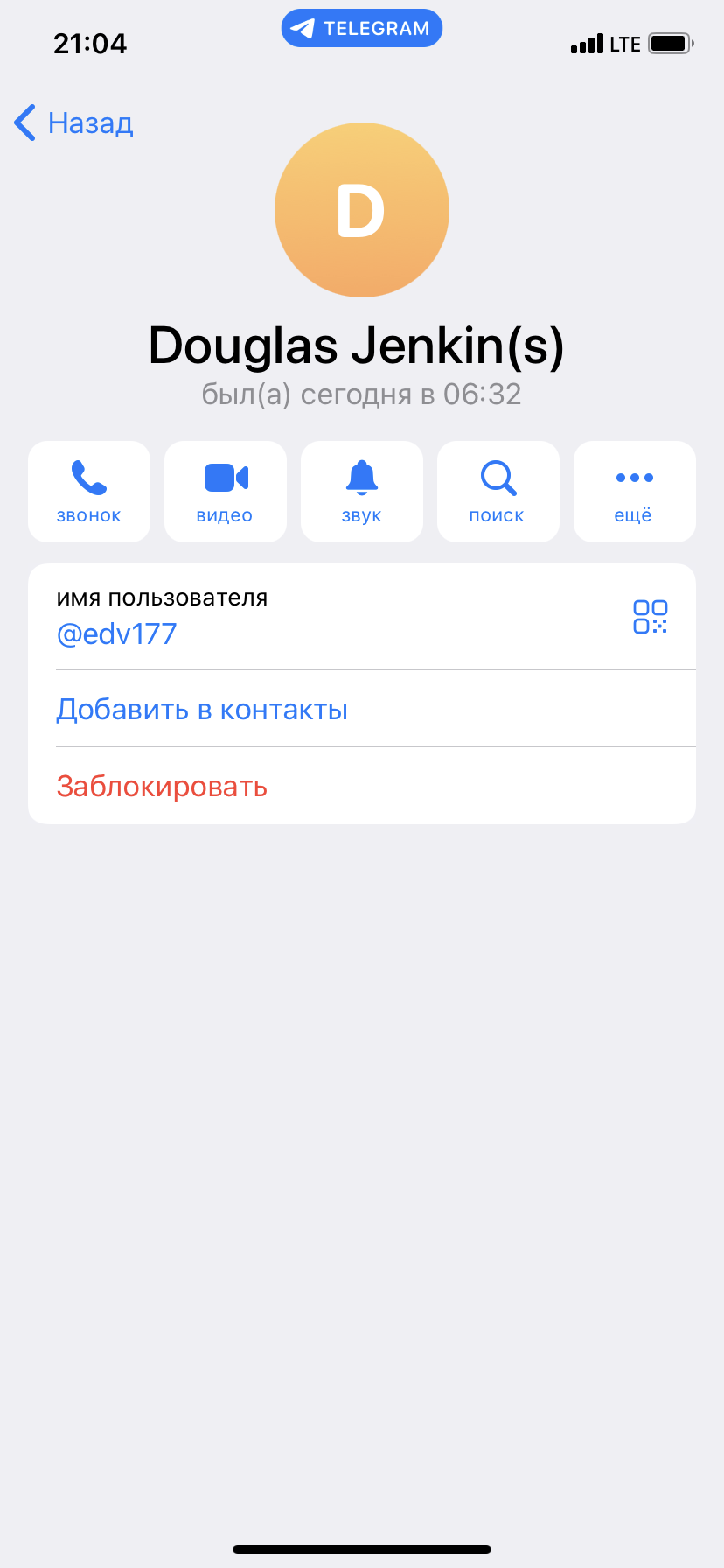Open the ещё more options menu
The height and width of the screenshot is (1568, 724).
point(635,492)
